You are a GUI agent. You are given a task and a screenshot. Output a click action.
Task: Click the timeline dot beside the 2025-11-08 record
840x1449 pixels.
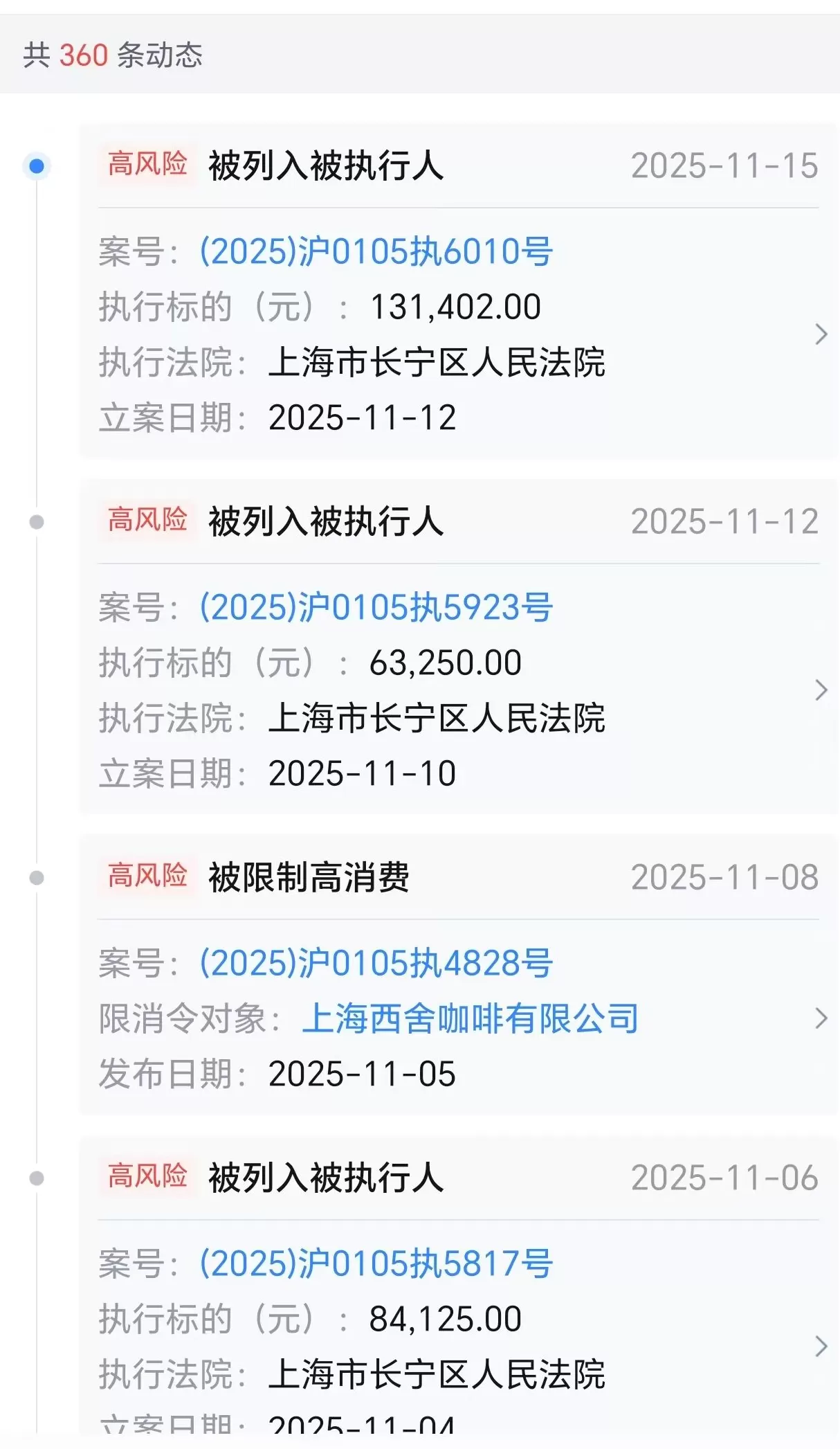(x=36, y=876)
